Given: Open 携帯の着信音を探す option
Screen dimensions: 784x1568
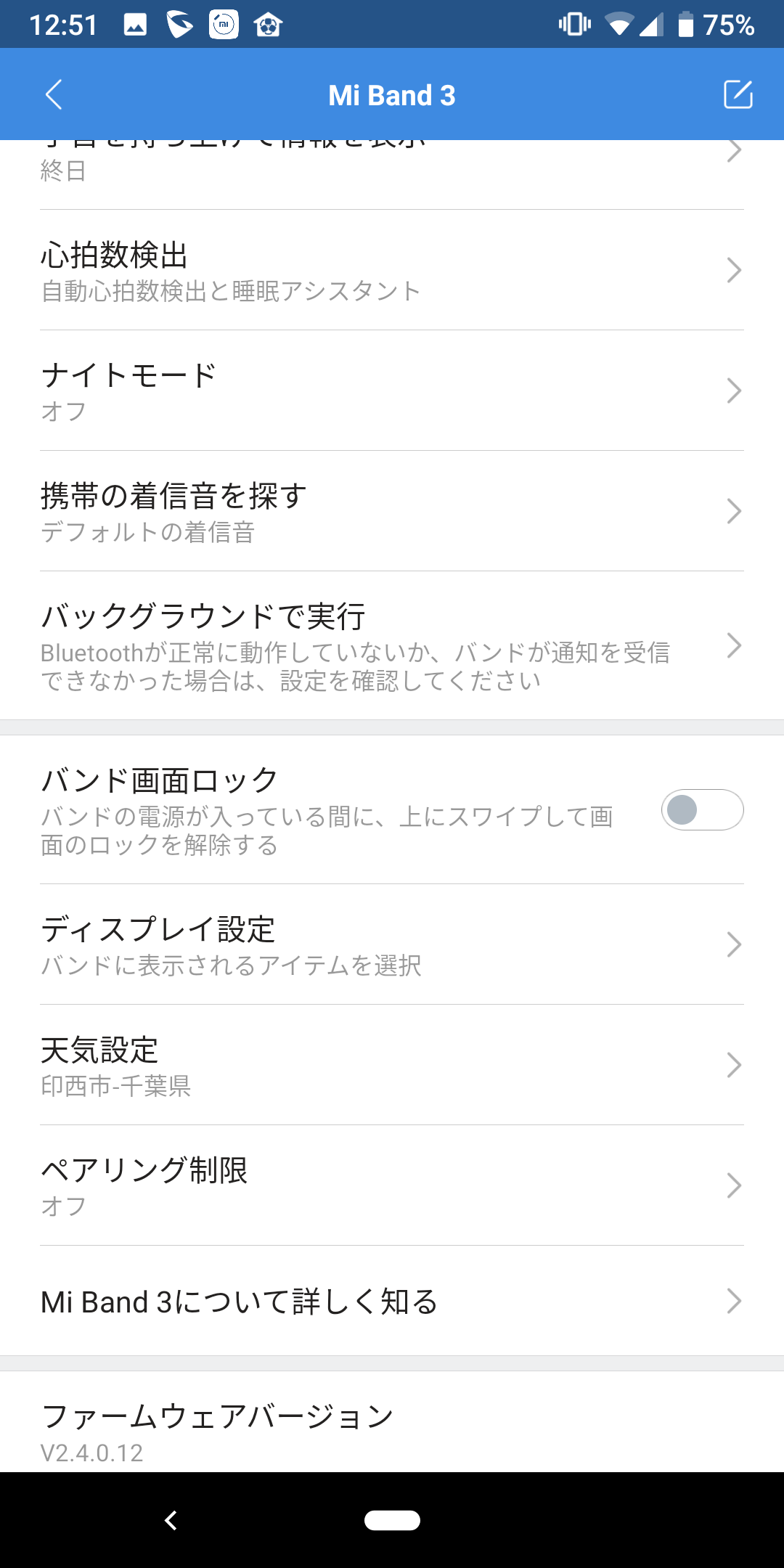Looking at the screenshot, I should 392,511.
